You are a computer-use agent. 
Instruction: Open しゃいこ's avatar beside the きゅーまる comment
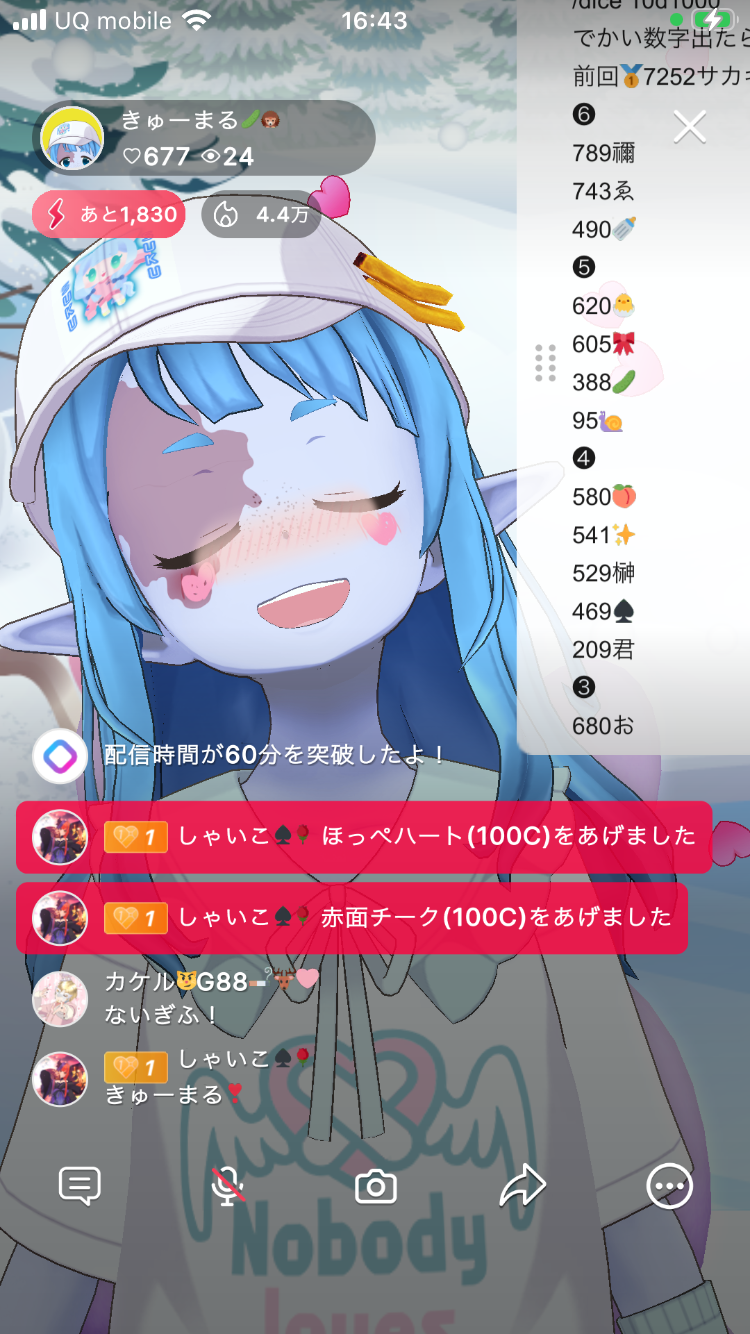(x=60, y=1079)
